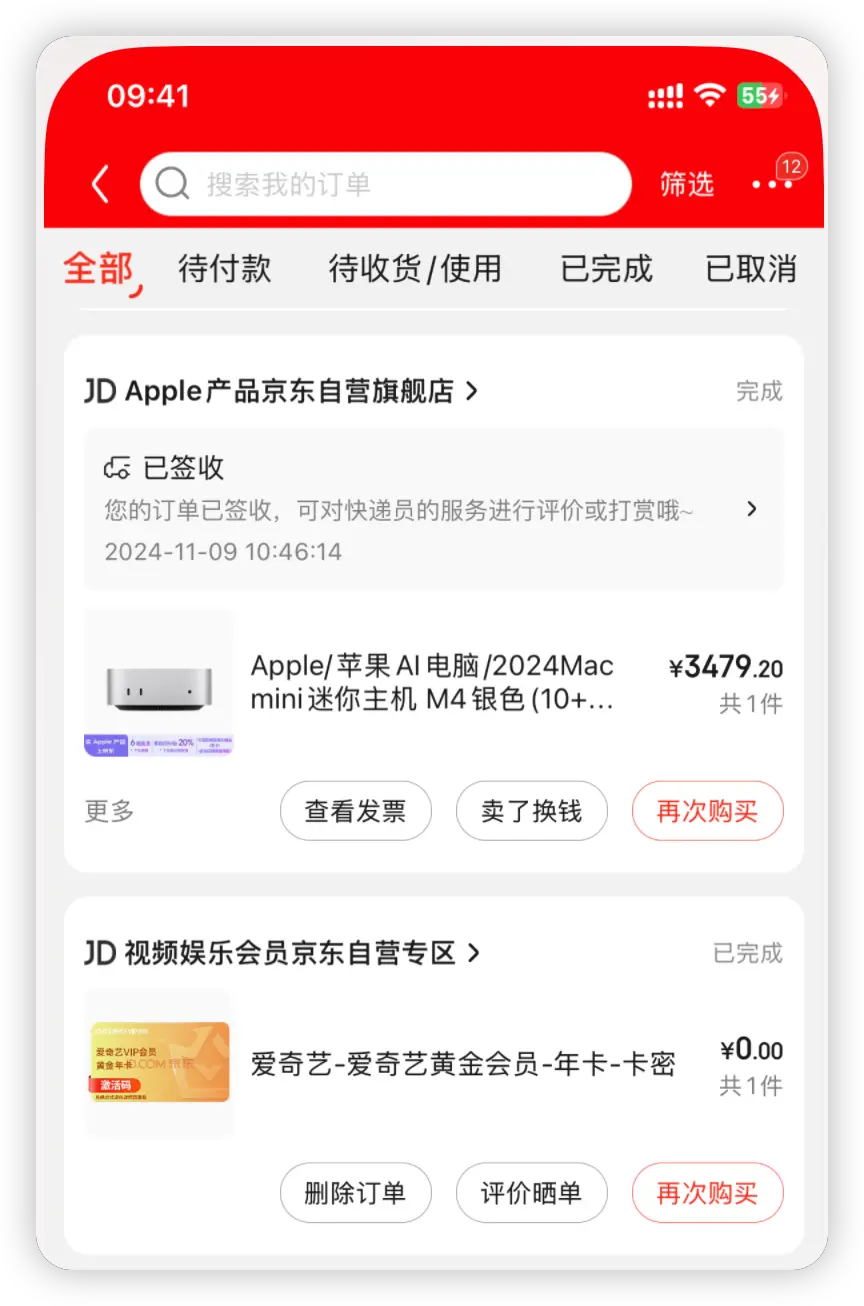864x1306 pixels.
Task: Tap 评价晒单 for the 爱奇艺 order
Action: pyautogui.click(x=531, y=1193)
